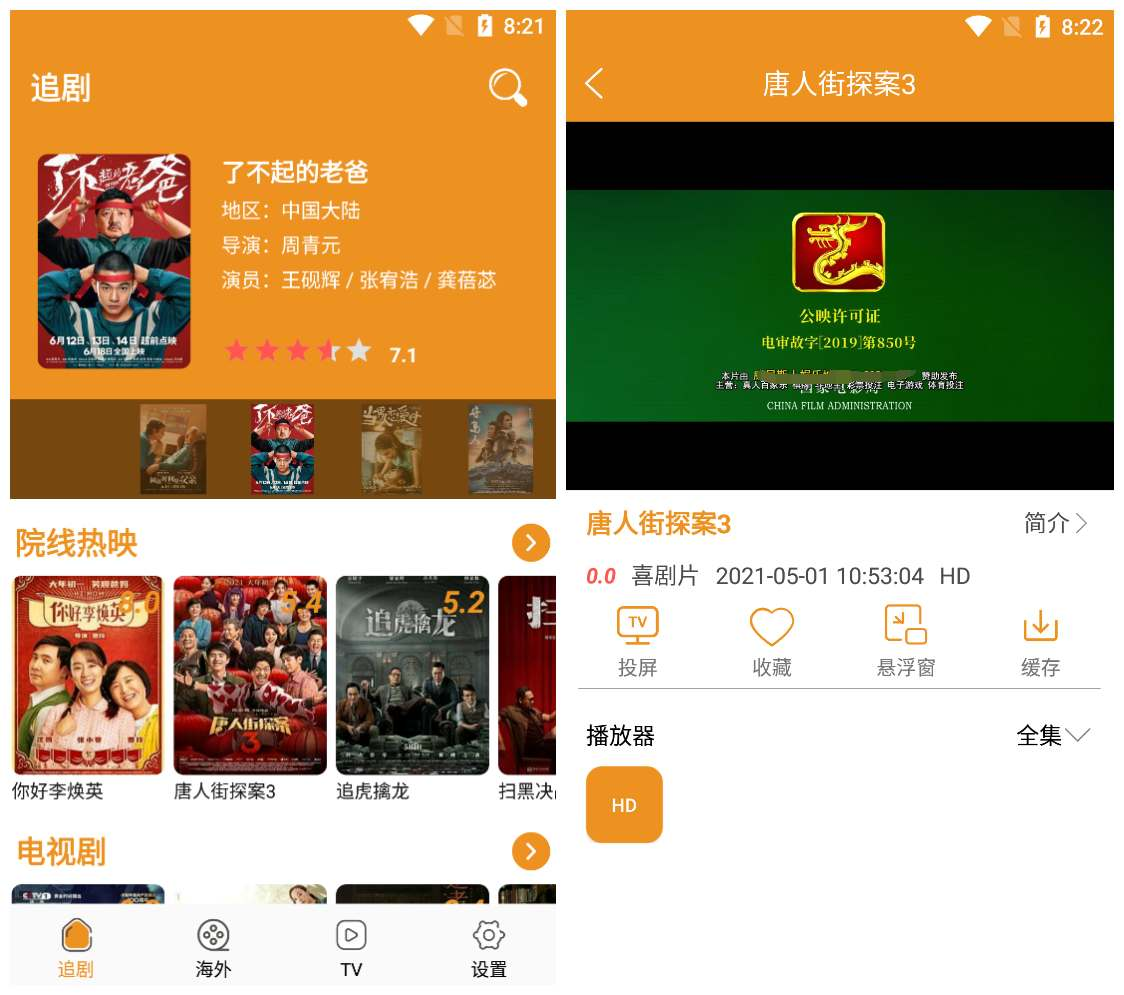See more 院线热映 movies via arrow
This screenshot has width=1124, height=995.
click(531, 543)
